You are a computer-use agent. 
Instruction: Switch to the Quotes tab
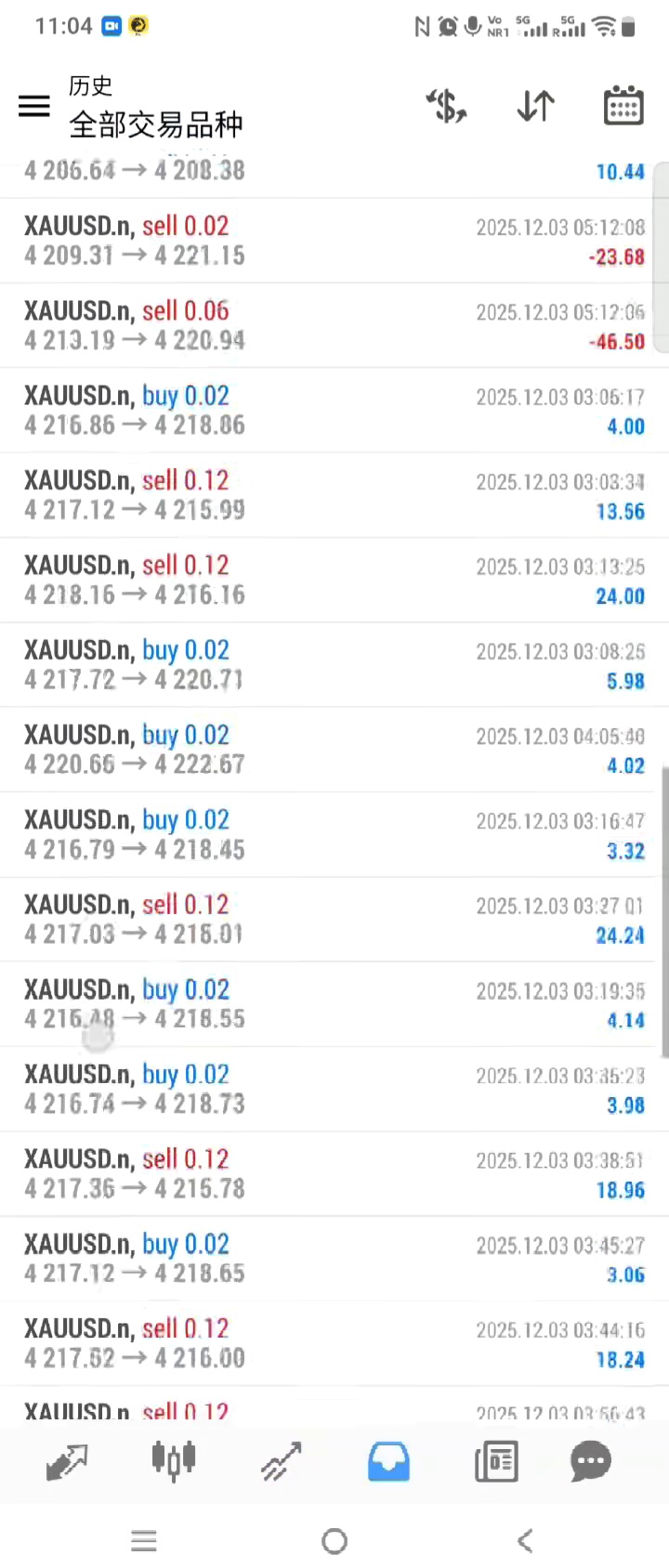coord(67,1462)
